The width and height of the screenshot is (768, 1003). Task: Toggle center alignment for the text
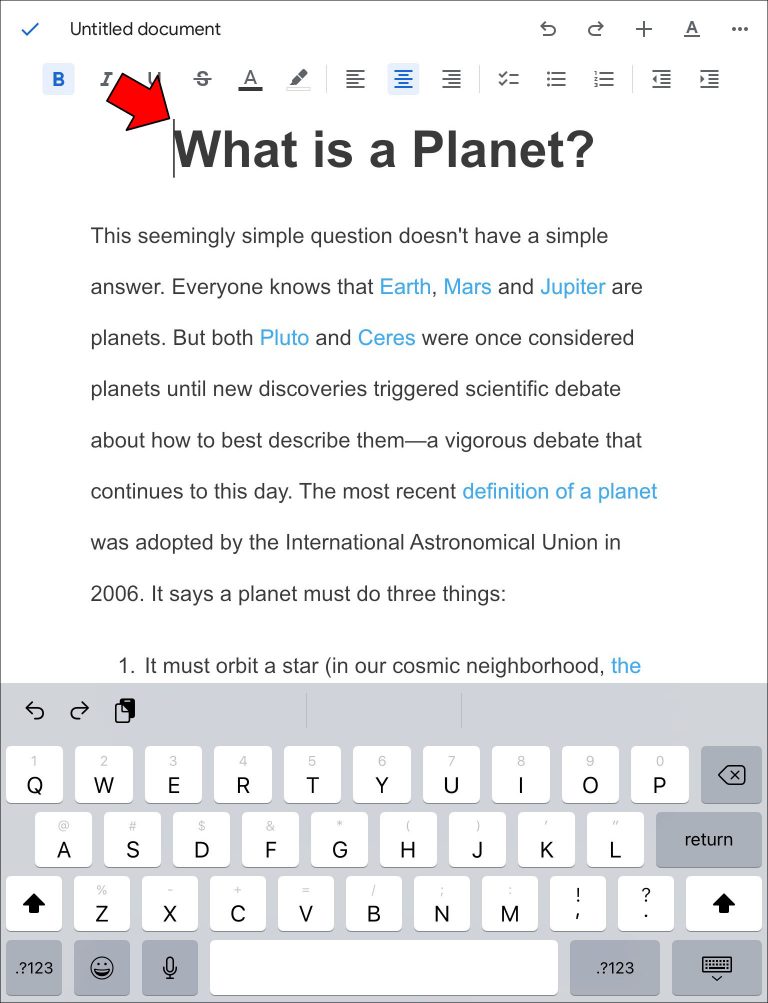tap(403, 79)
